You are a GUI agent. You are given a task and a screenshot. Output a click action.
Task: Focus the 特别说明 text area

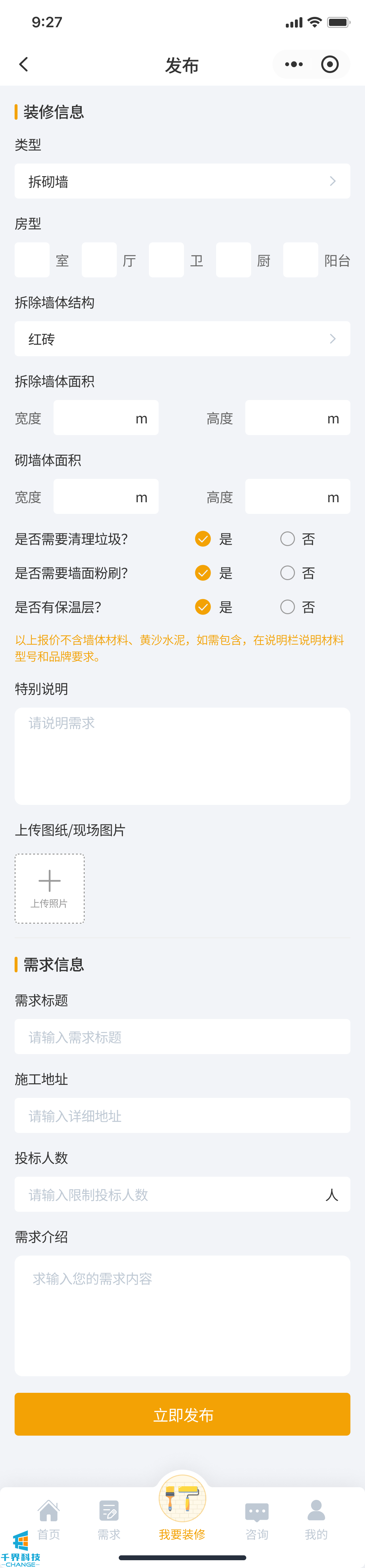182,756
